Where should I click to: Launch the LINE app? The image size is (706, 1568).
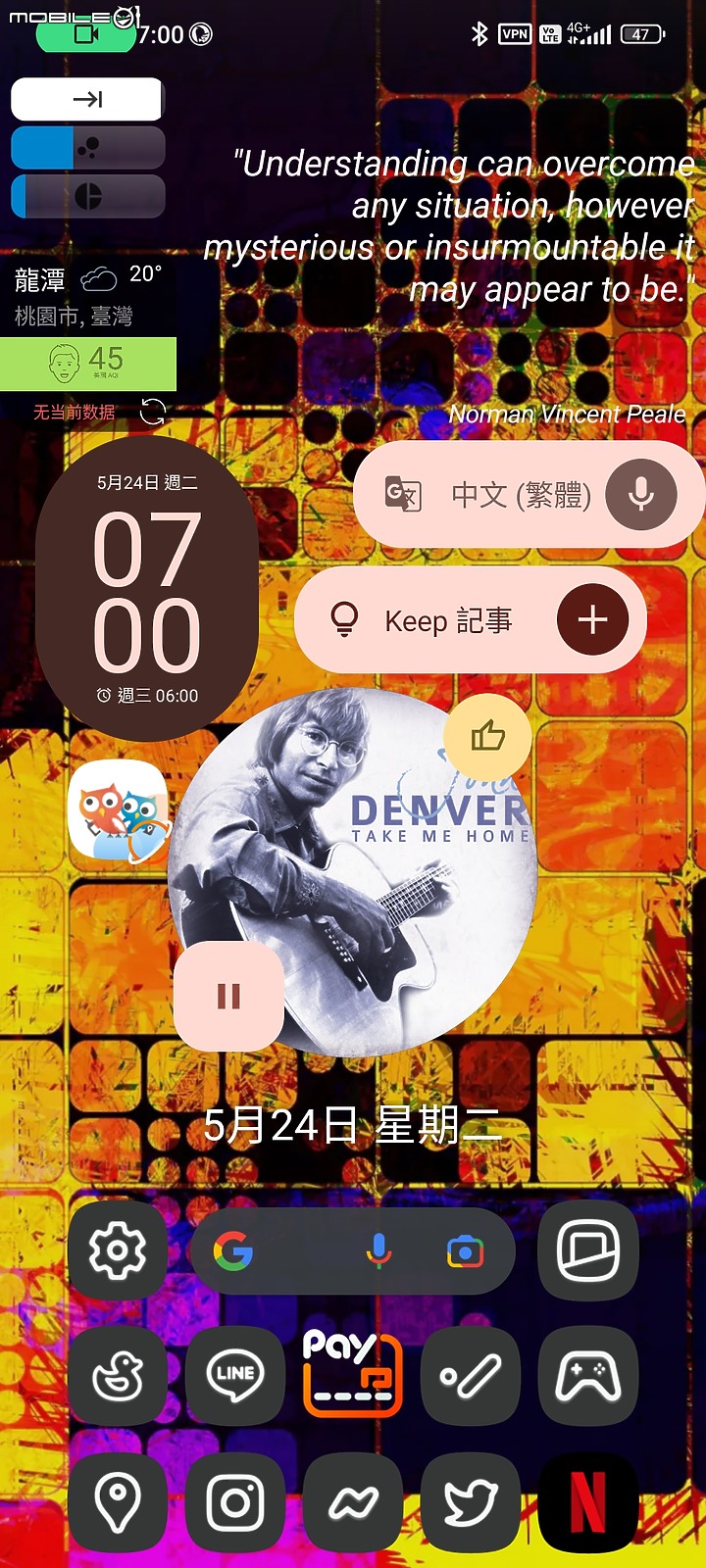[x=235, y=1375]
